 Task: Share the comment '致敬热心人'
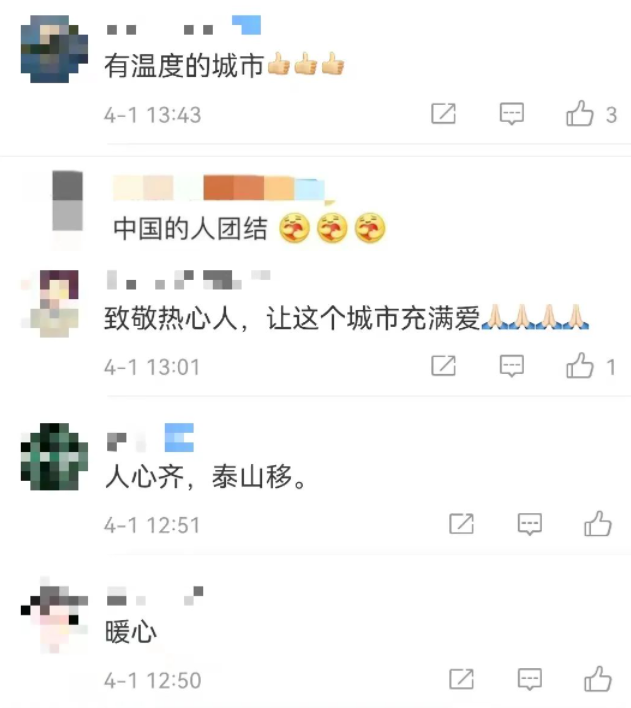tap(443, 366)
